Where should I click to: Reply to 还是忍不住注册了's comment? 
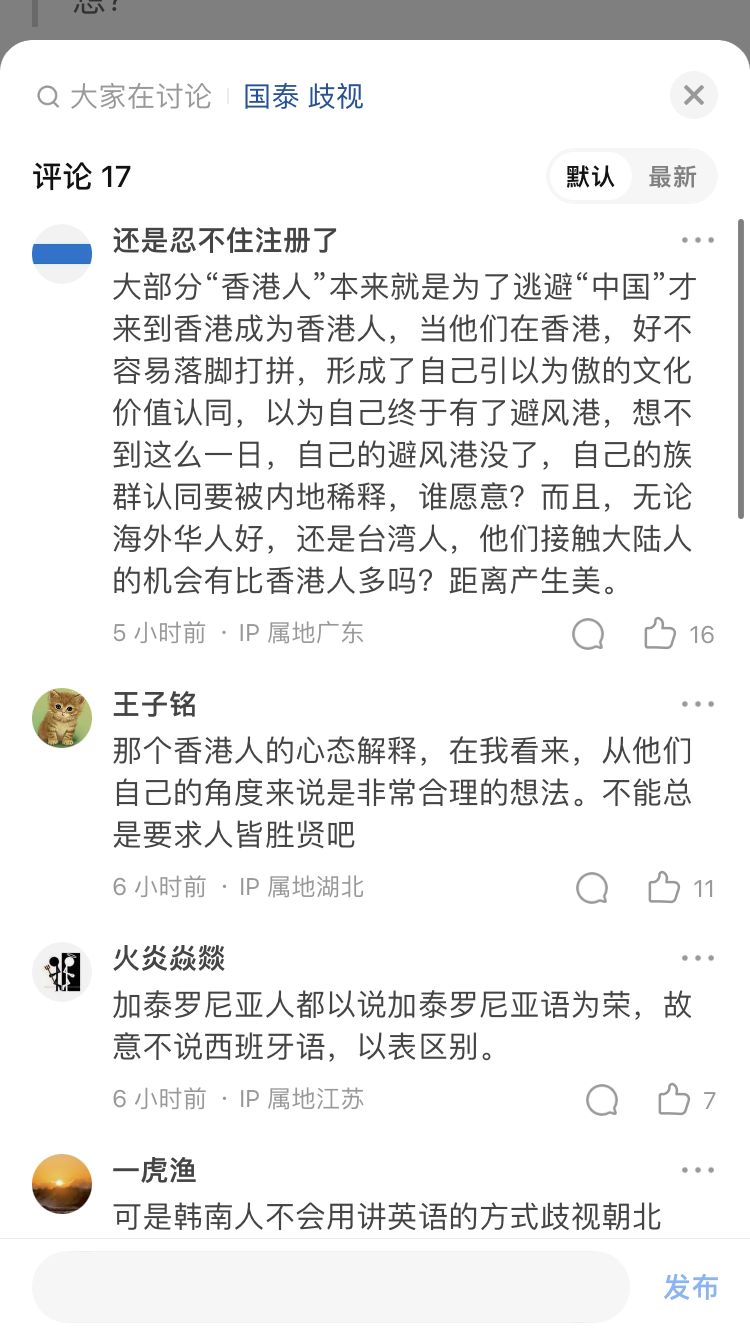tap(588, 634)
